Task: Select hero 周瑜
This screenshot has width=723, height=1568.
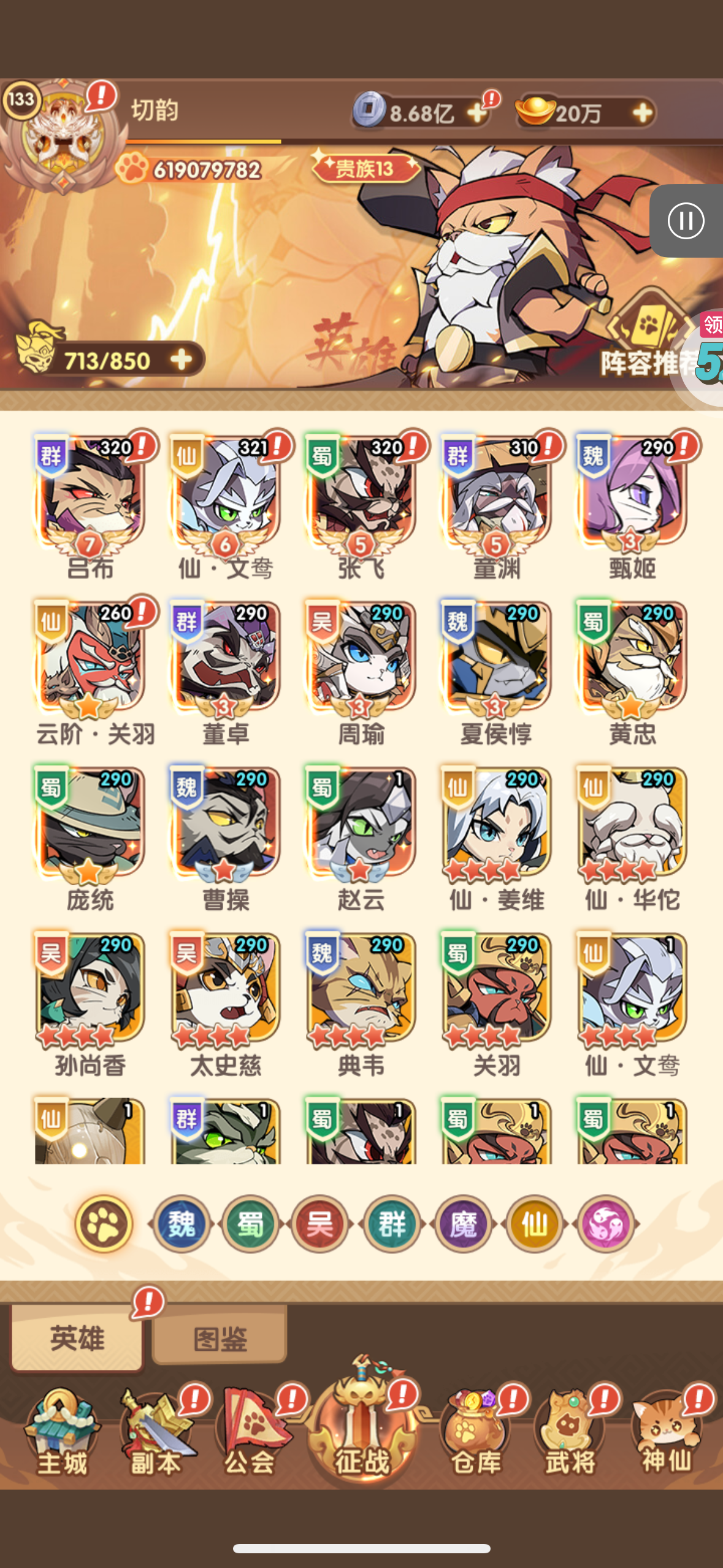Action: 361,672
